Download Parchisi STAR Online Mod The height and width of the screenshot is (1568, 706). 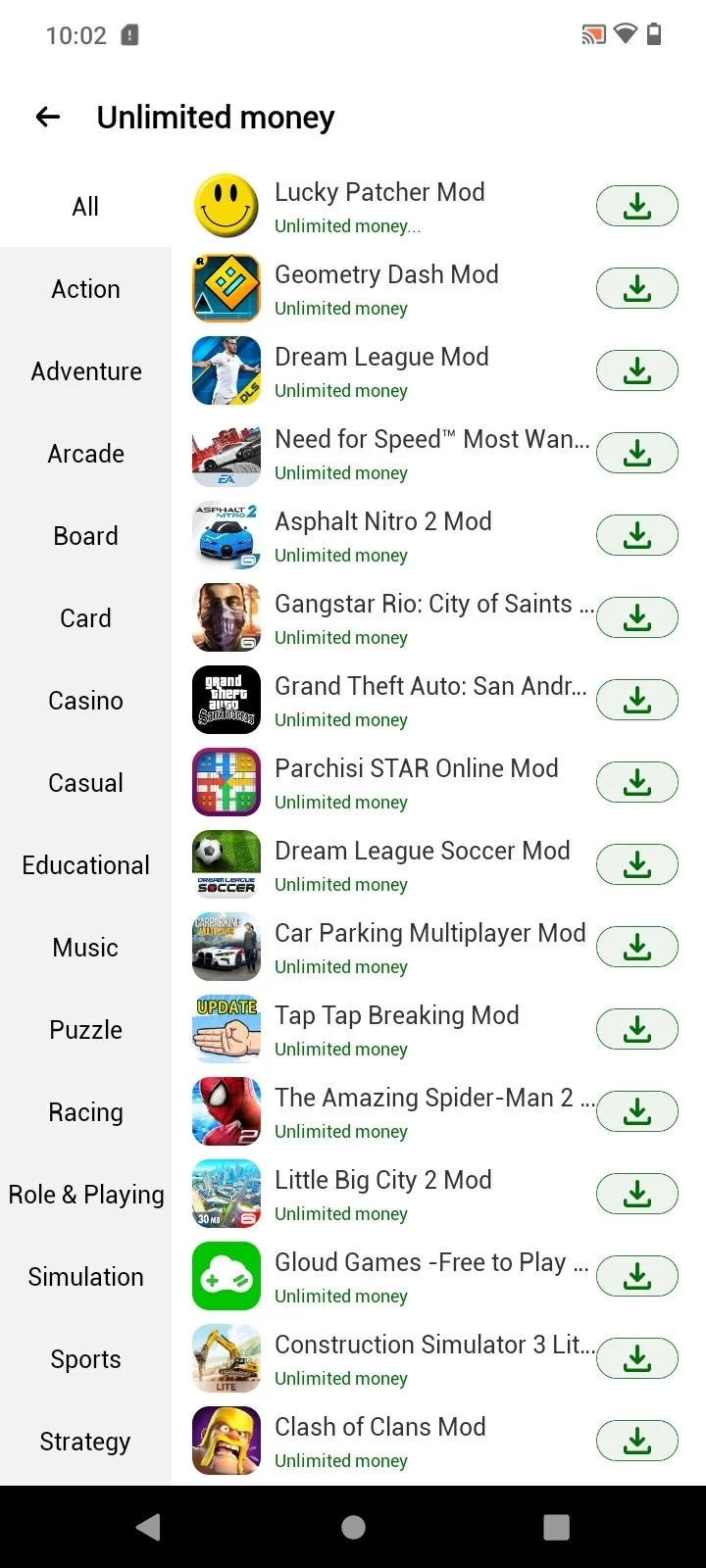[x=637, y=783]
